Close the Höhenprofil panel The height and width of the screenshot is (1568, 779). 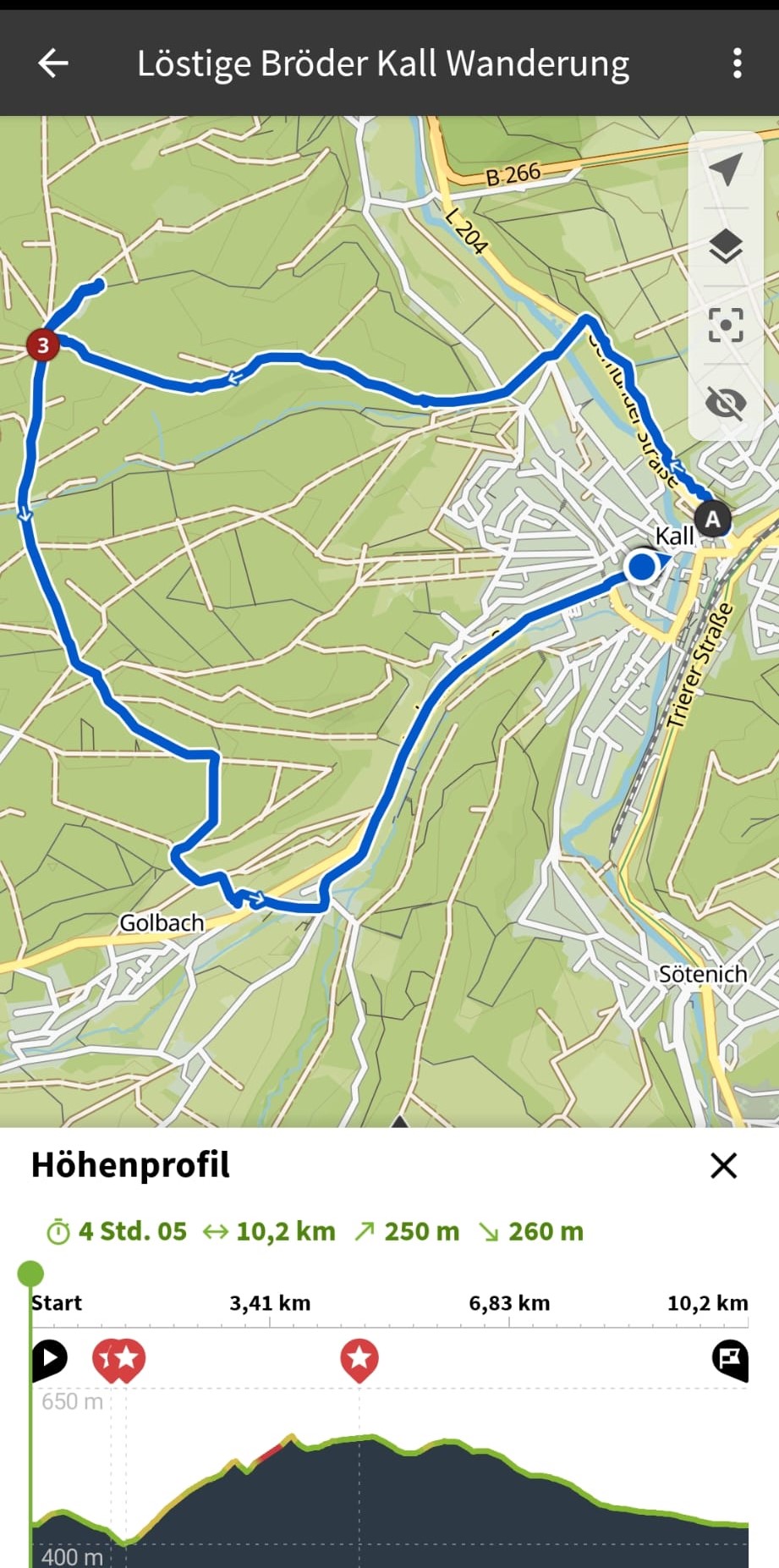724,1165
